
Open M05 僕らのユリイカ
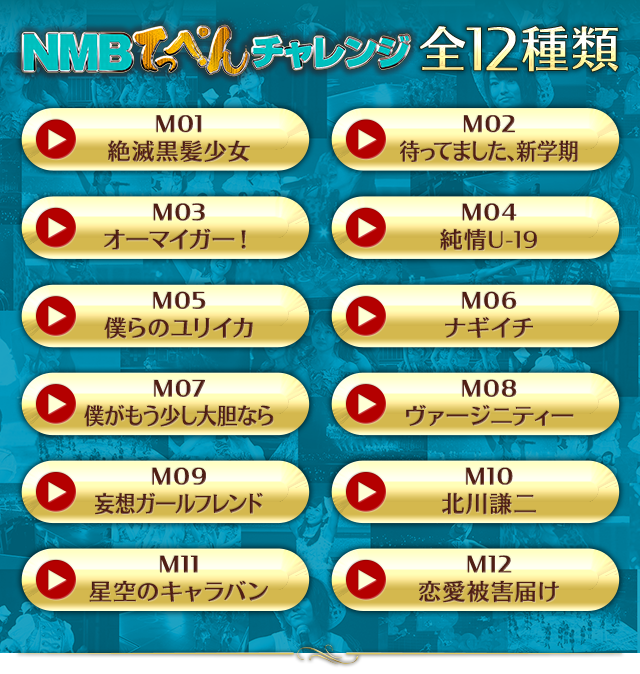(x=165, y=316)
